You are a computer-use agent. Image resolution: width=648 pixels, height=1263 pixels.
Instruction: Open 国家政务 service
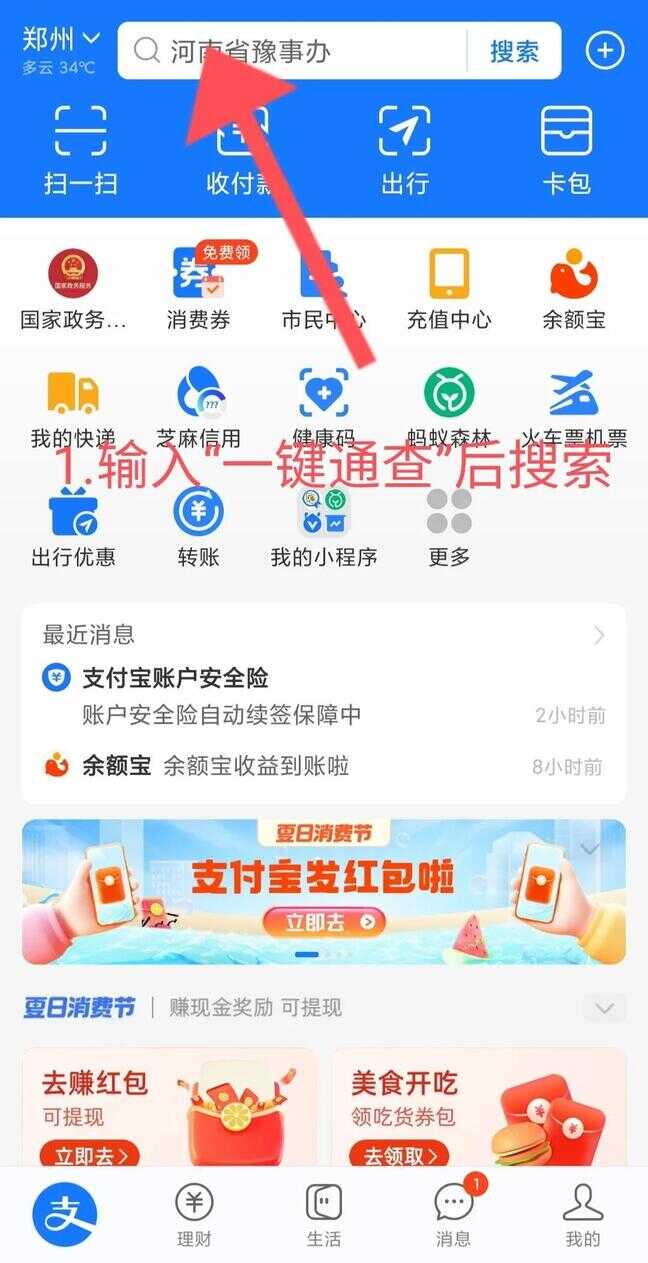(x=74, y=290)
